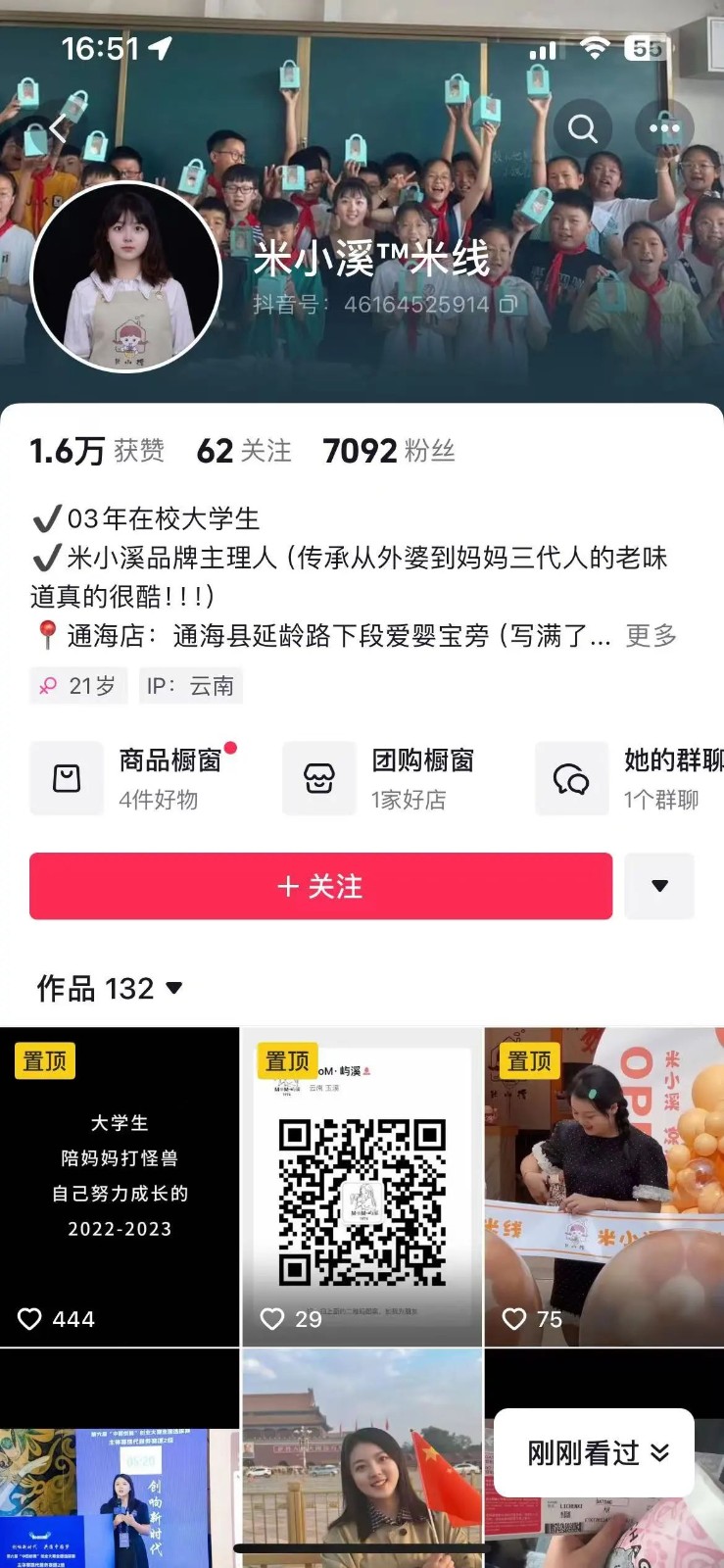Open 商品橱窗 product showcase
This screenshot has height=1568, width=724.
[x=132, y=778]
